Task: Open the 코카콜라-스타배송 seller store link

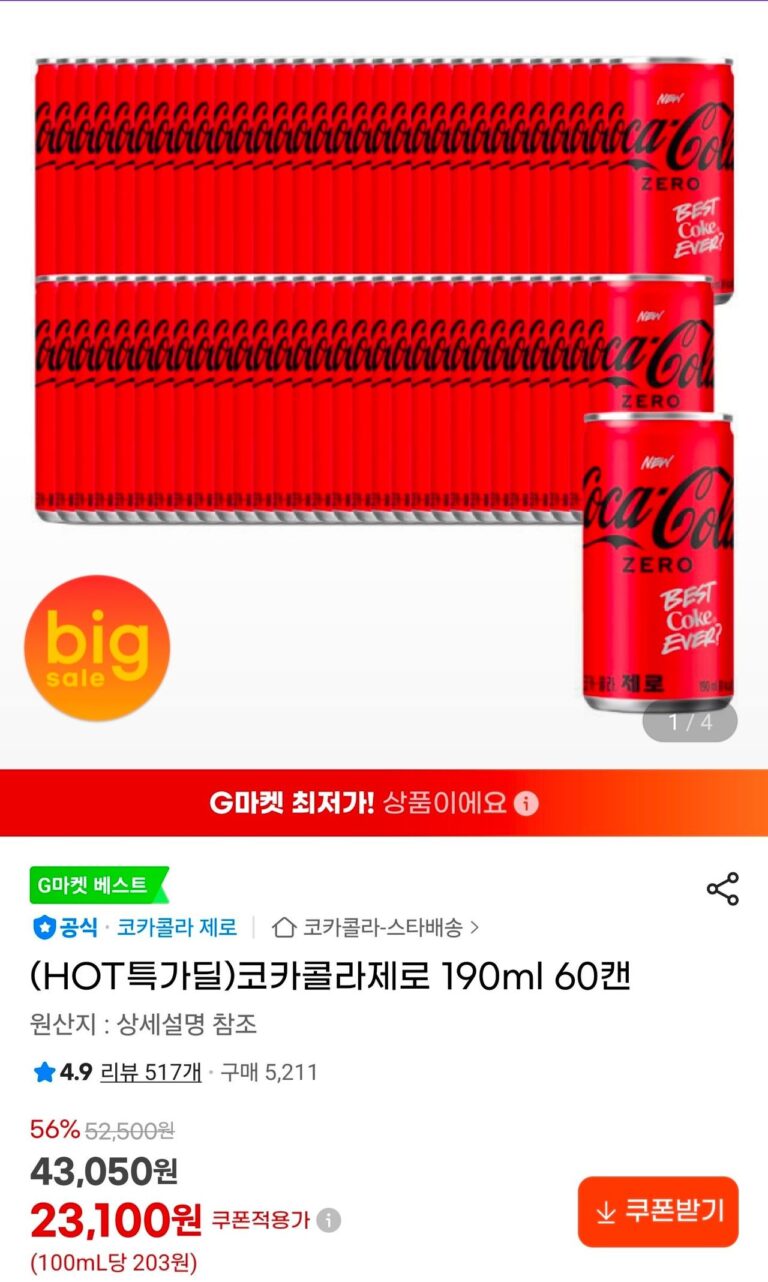Action: point(381,927)
